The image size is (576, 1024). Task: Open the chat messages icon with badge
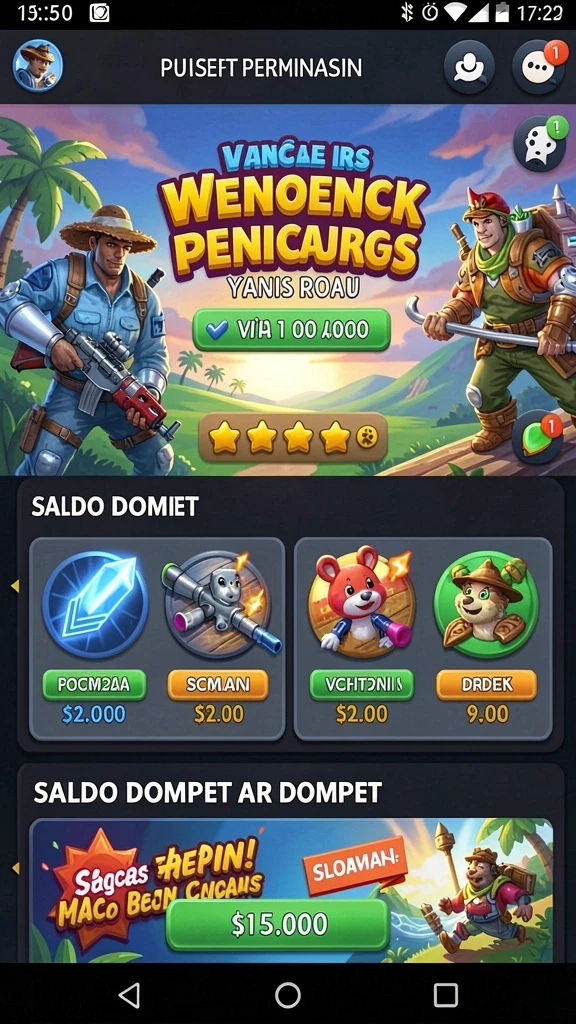pyautogui.click(x=538, y=67)
